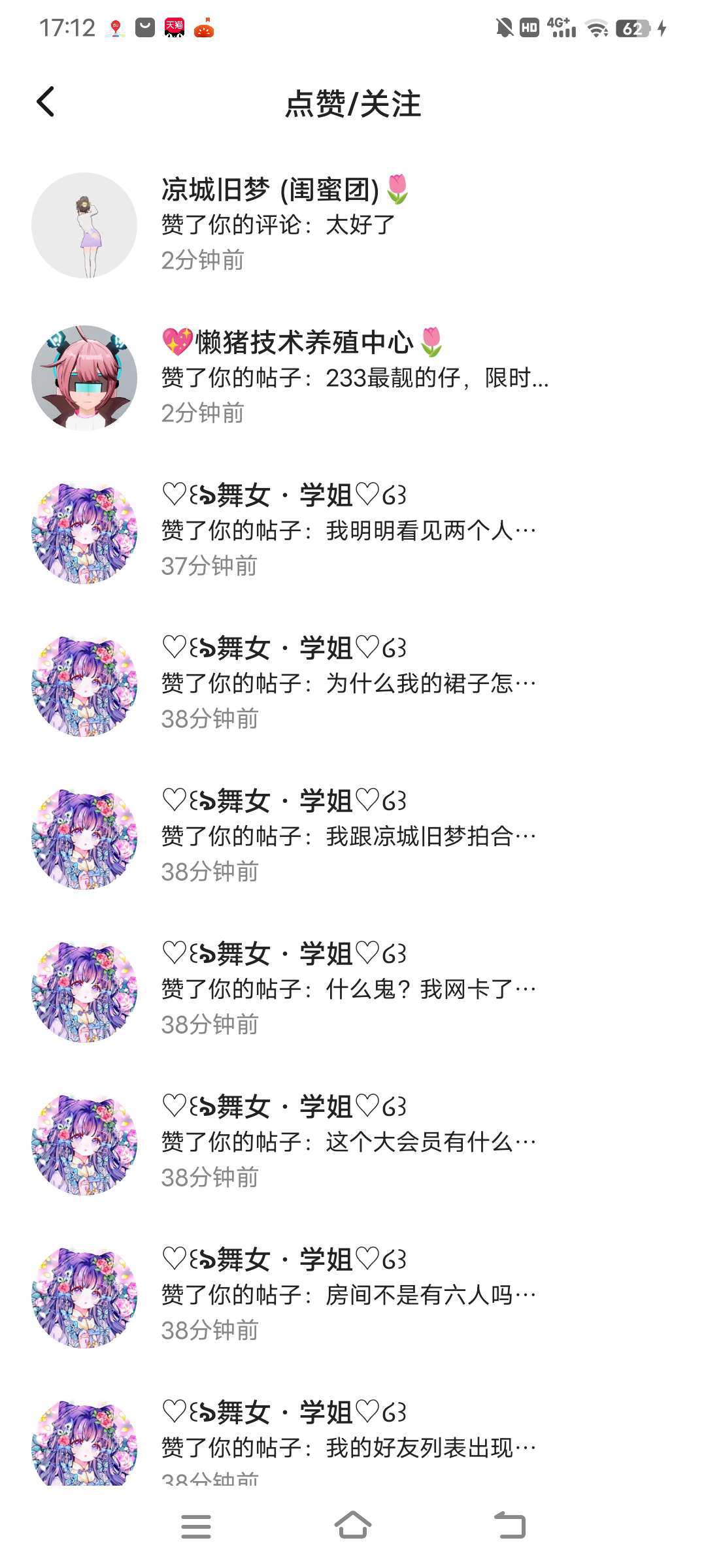Go back from the 点赞/关注 page
This screenshot has width=706, height=1568.
point(46,103)
